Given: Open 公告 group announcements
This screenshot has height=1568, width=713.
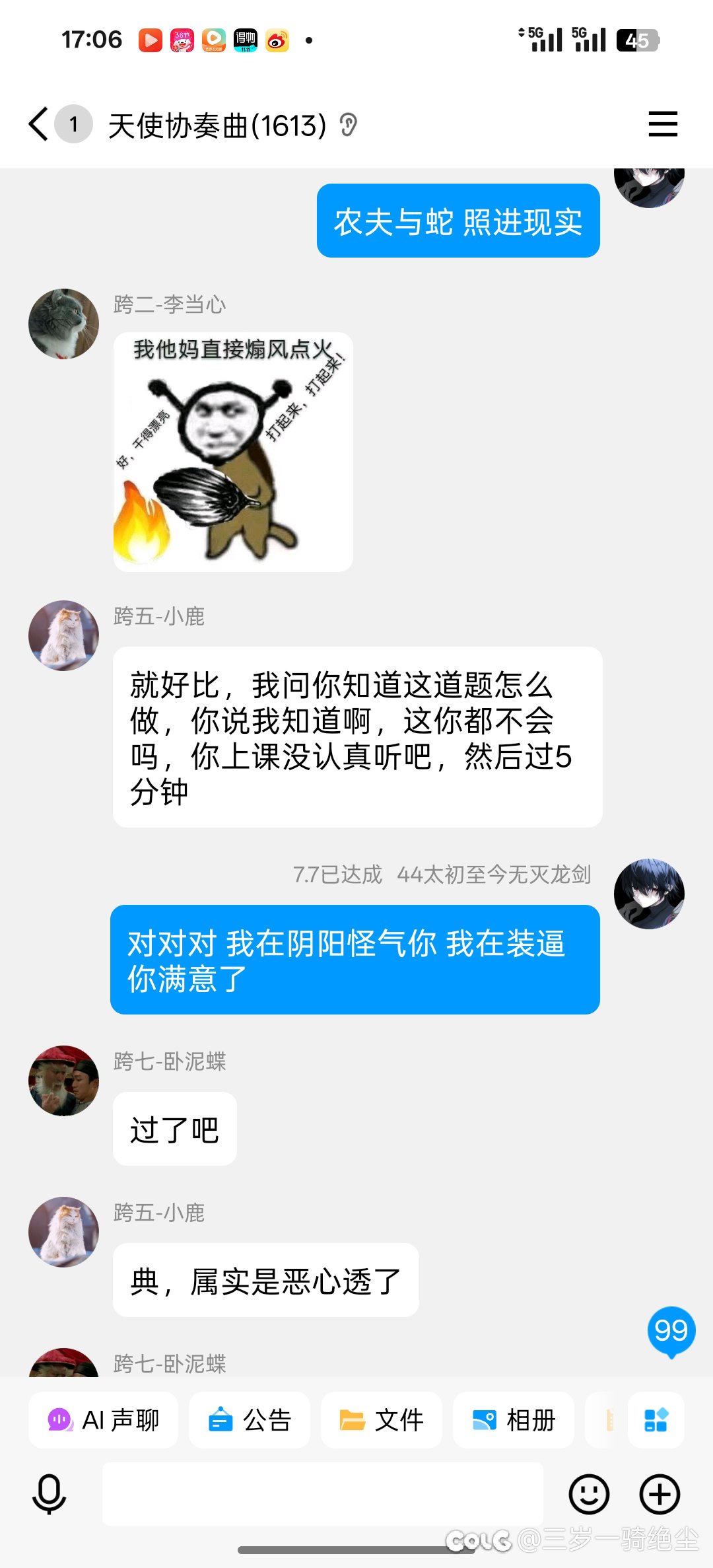Looking at the screenshot, I should [x=250, y=1420].
